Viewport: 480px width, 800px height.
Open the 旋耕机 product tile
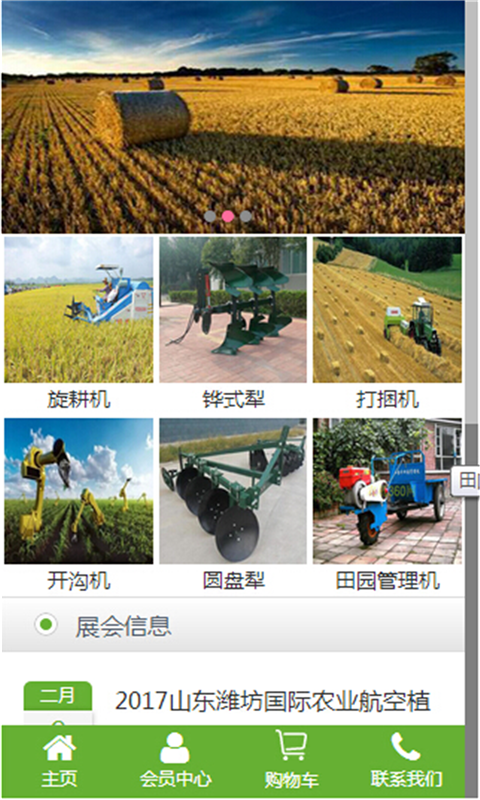79,323
